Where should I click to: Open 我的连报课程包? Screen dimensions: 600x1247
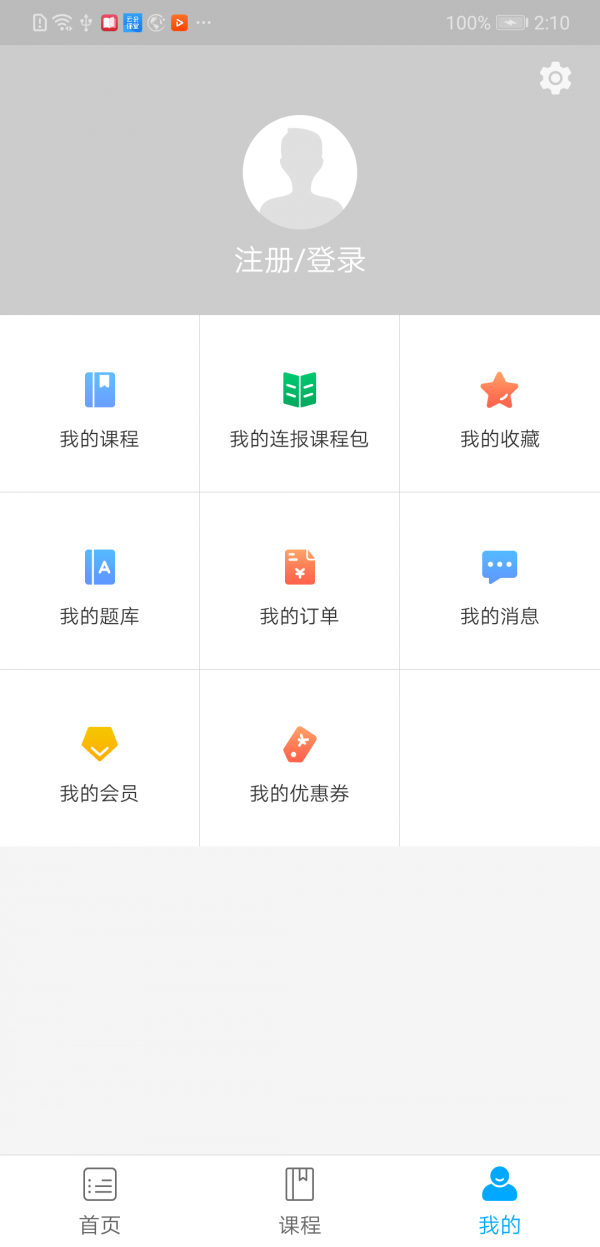pyautogui.click(x=300, y=405)
